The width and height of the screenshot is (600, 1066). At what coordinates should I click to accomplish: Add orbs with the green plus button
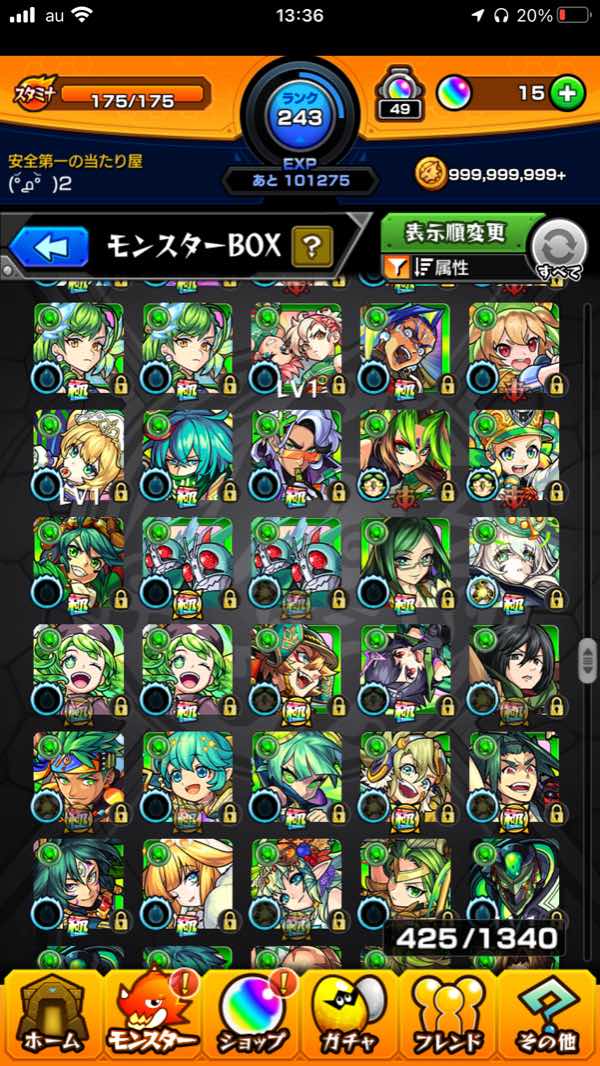[x=566, y=93]
